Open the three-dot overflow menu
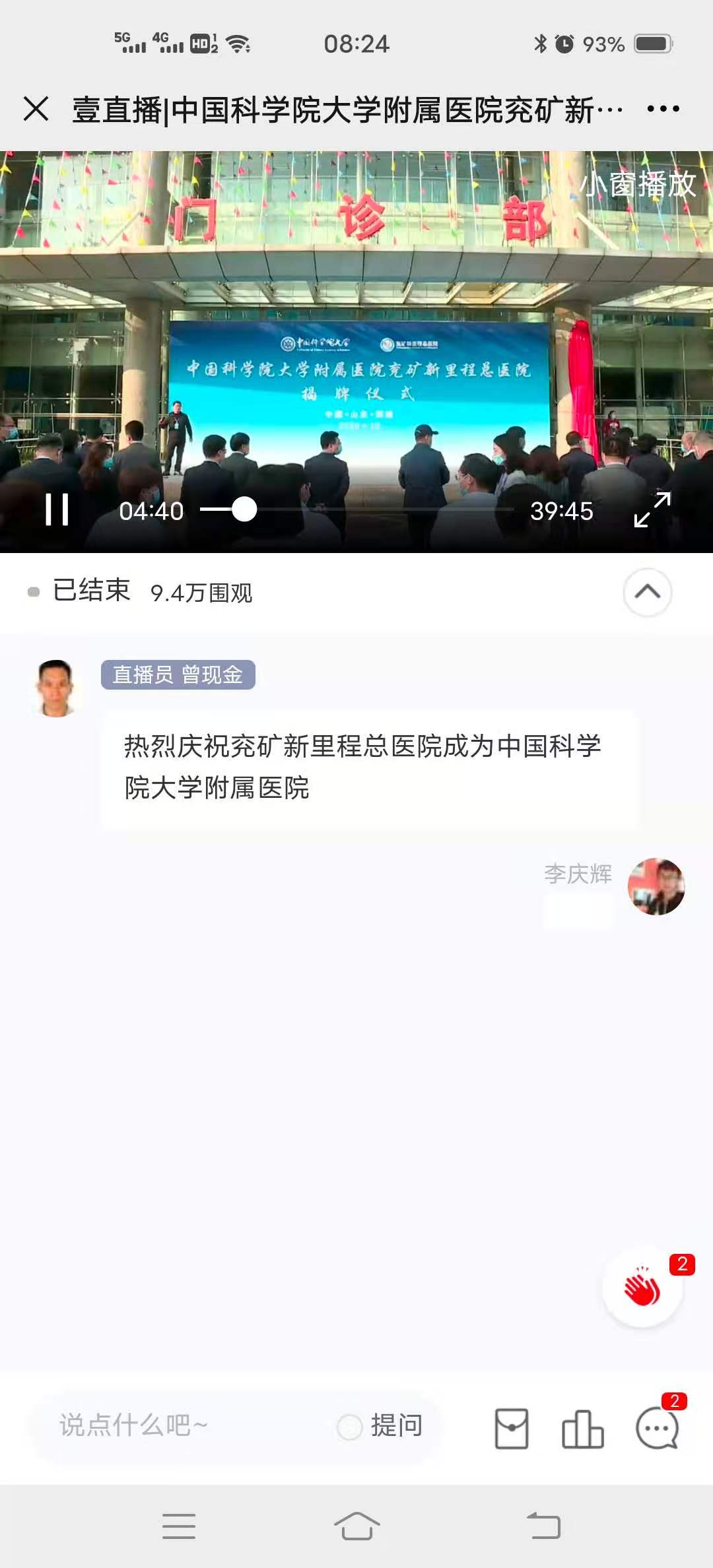 click(x=663, y=109)
